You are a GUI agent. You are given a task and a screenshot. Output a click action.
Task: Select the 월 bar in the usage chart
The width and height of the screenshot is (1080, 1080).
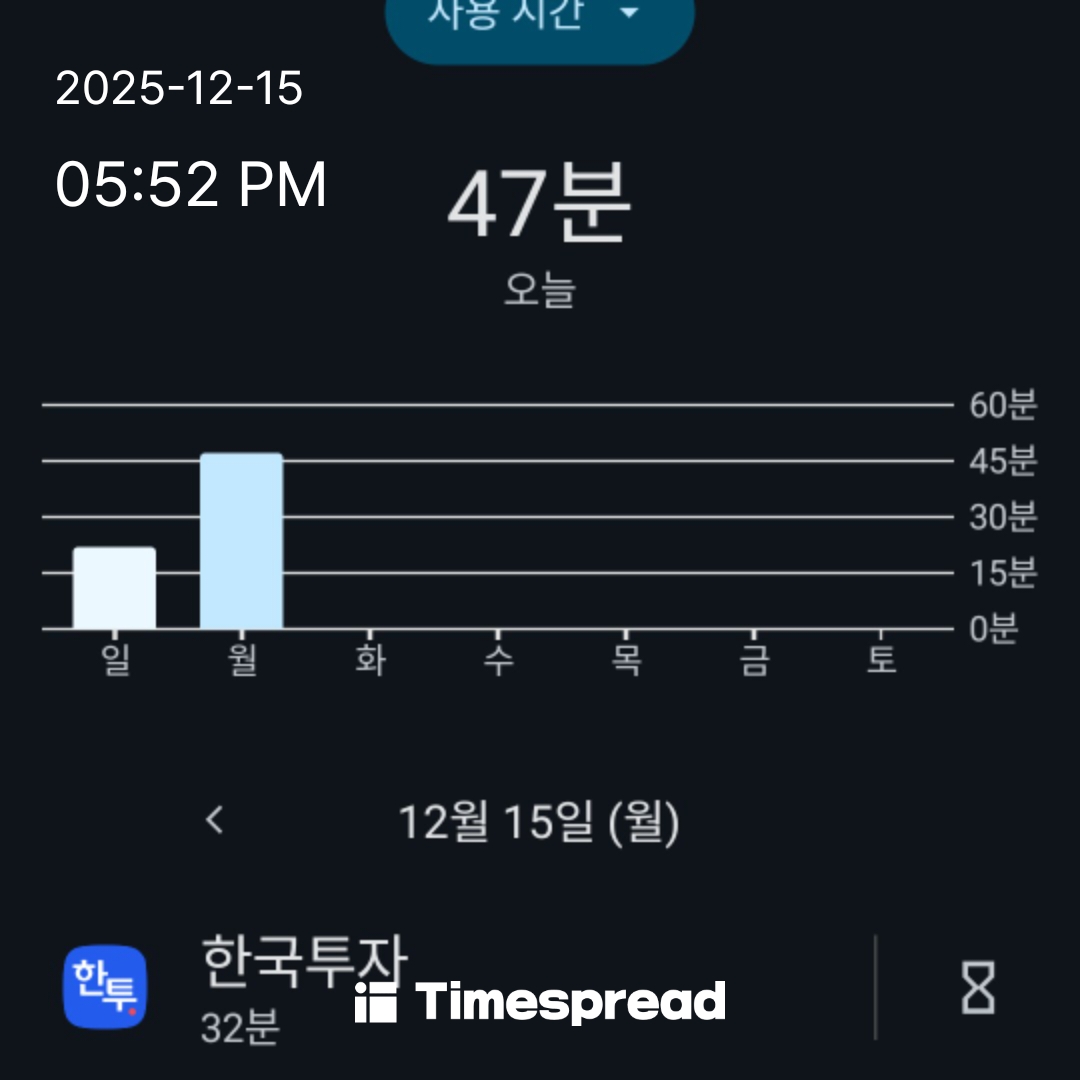(x=241, y=541)
